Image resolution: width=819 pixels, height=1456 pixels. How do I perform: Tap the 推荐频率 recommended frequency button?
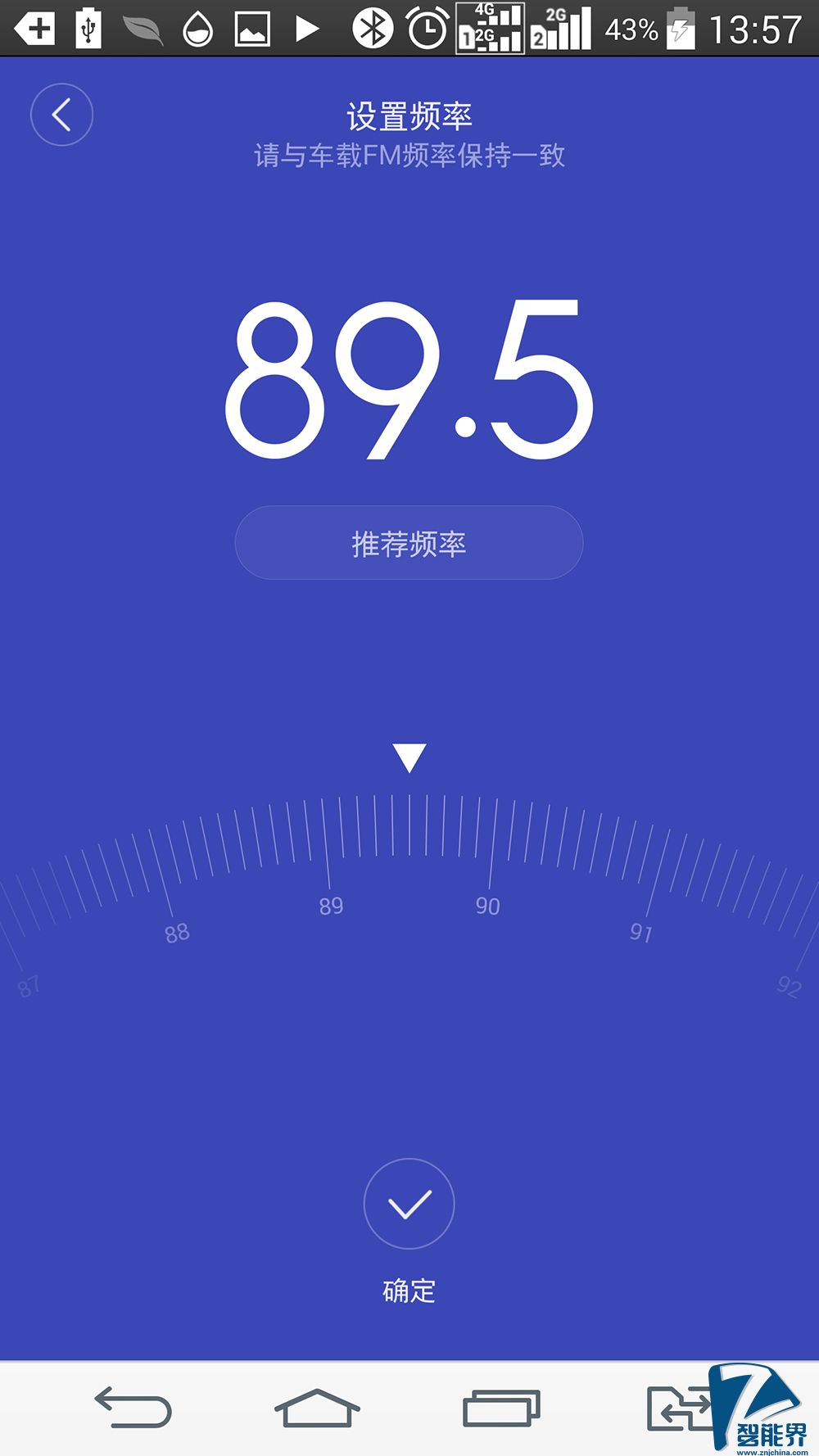[x=409, y=543]
